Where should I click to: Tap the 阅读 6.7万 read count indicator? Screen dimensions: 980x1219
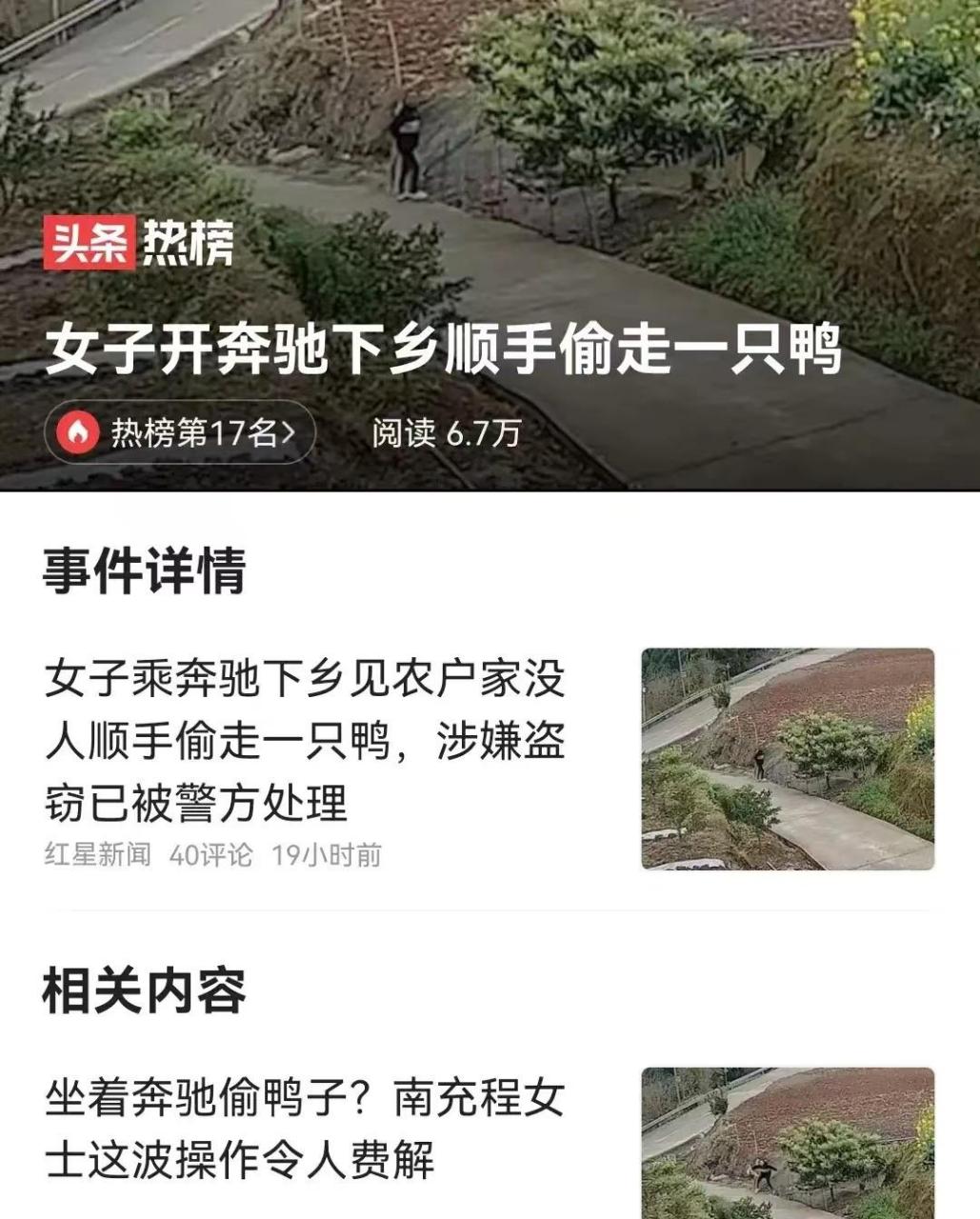pyautogui.click(x=449, y=430)
